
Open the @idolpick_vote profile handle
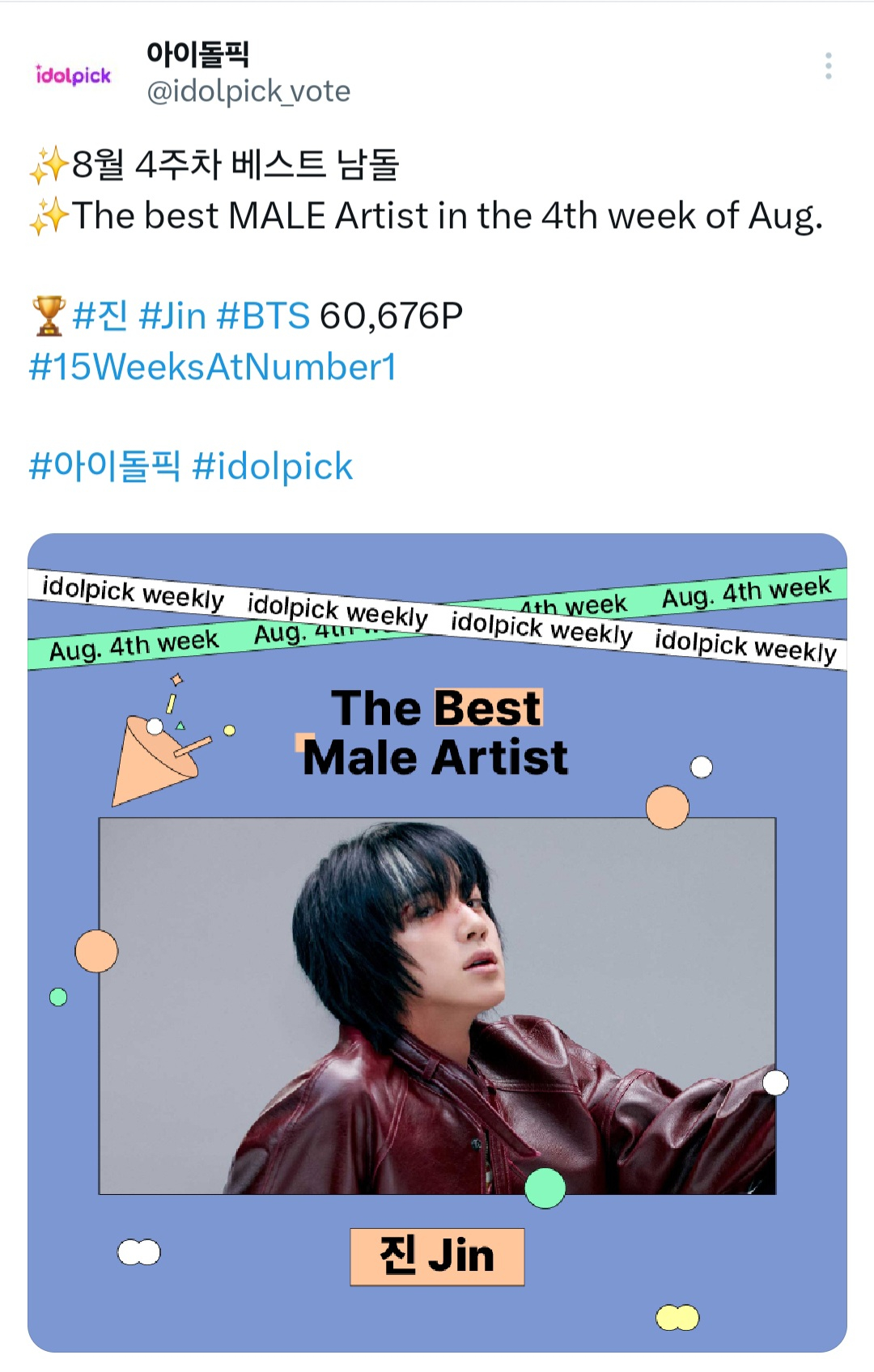tap(248, 91)
